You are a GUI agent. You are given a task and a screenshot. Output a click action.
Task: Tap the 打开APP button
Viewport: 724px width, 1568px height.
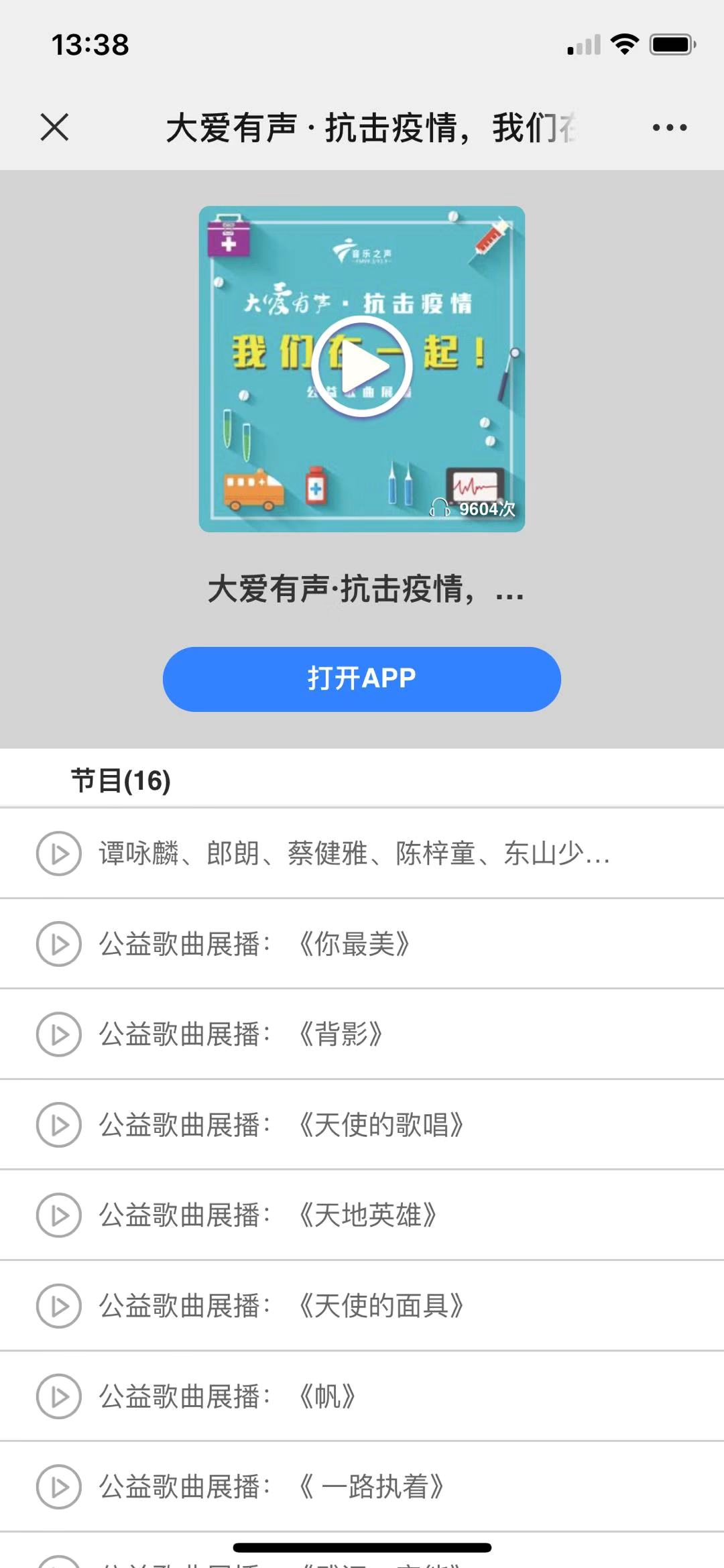click(362, 678)
